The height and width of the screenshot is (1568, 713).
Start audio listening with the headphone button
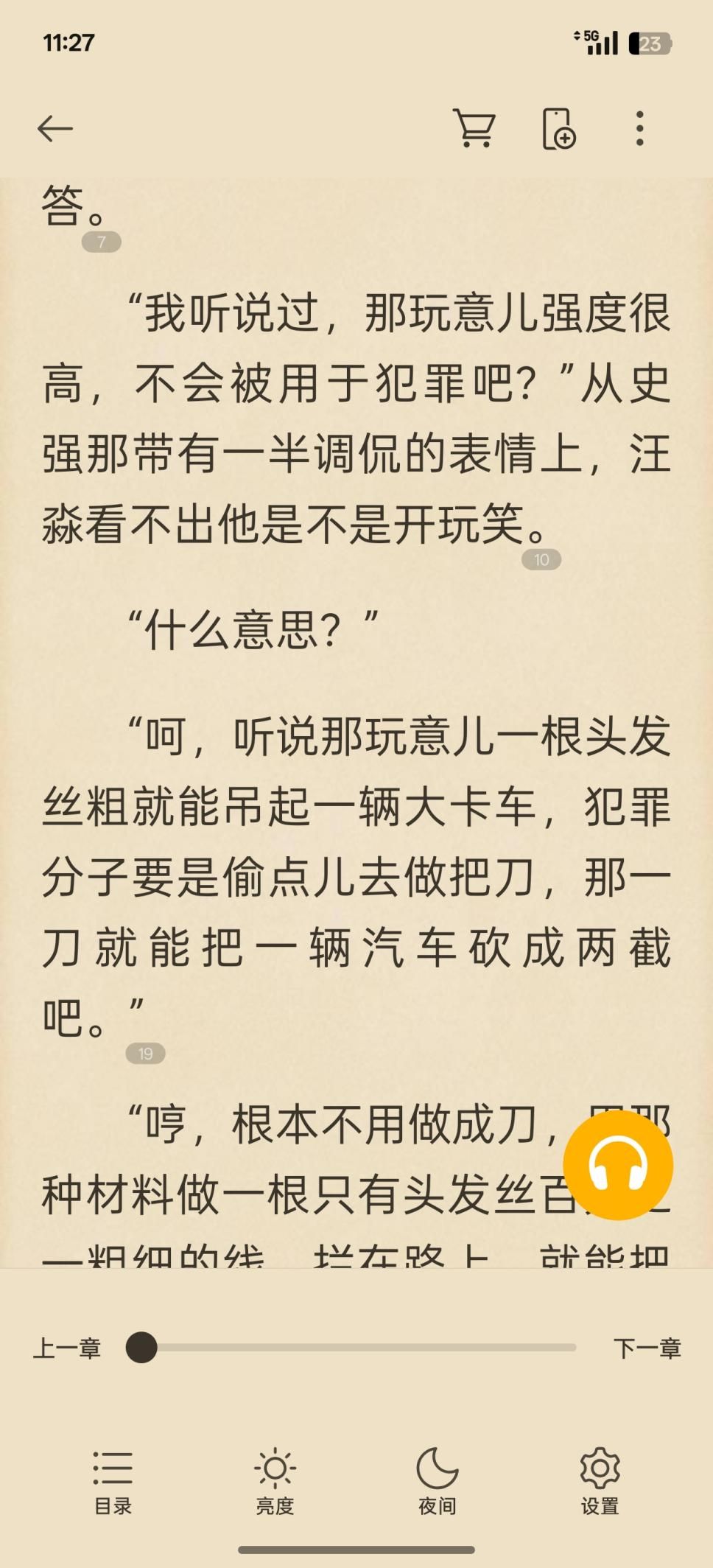pyautogui.click(x=618, y=1166)
